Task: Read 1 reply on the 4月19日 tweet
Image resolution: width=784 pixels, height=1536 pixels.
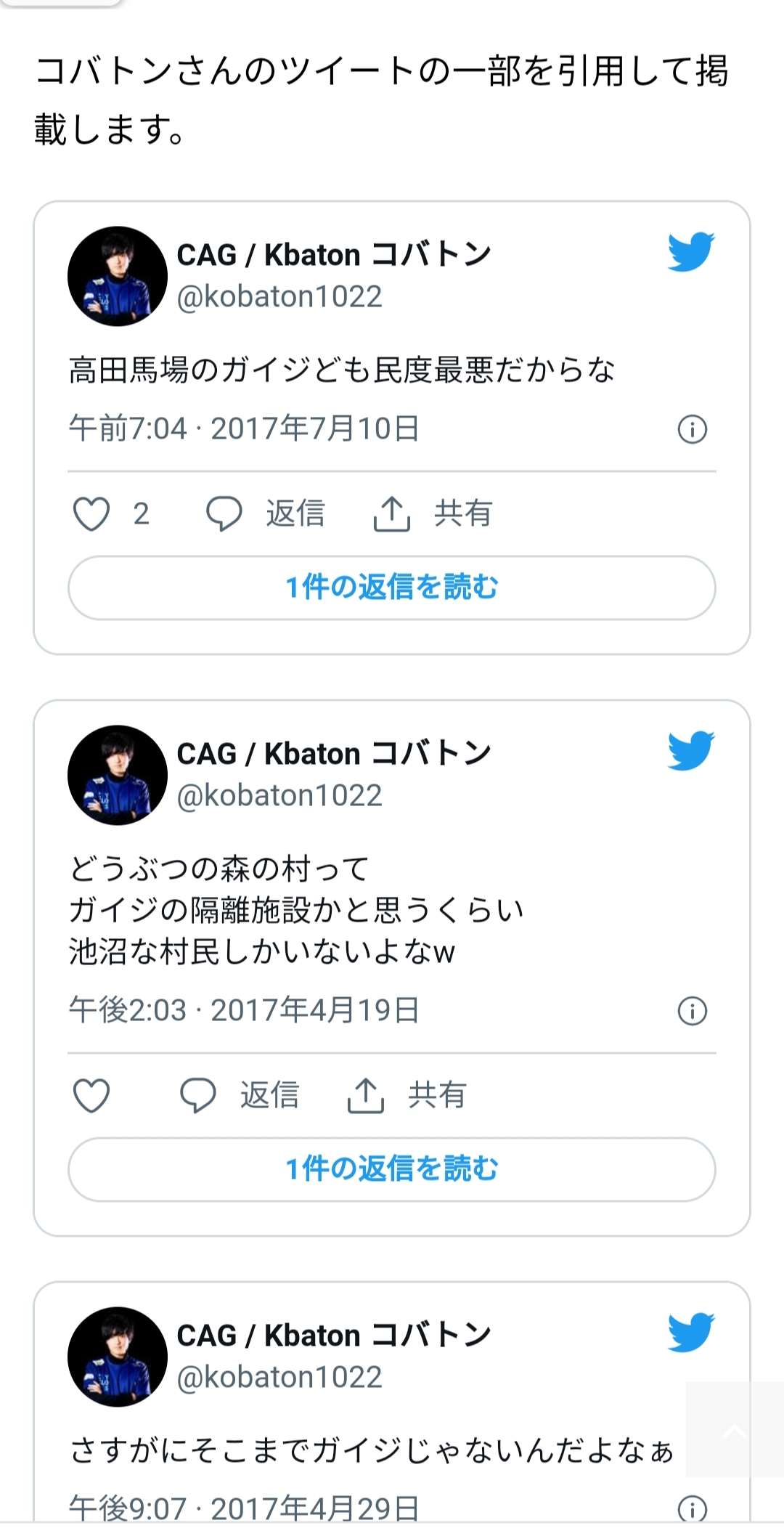Action: tap(392, 1169)
